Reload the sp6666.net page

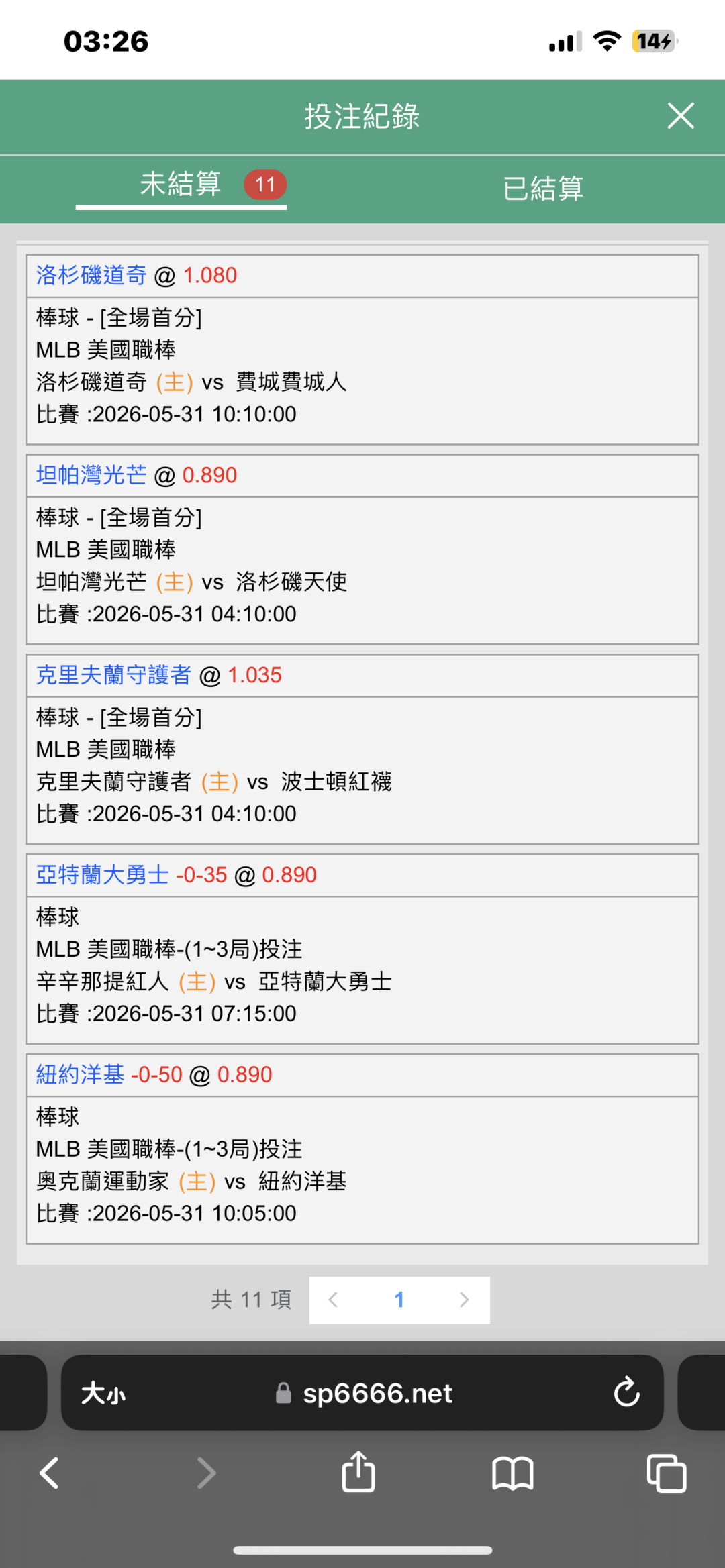click(626, 1392)
